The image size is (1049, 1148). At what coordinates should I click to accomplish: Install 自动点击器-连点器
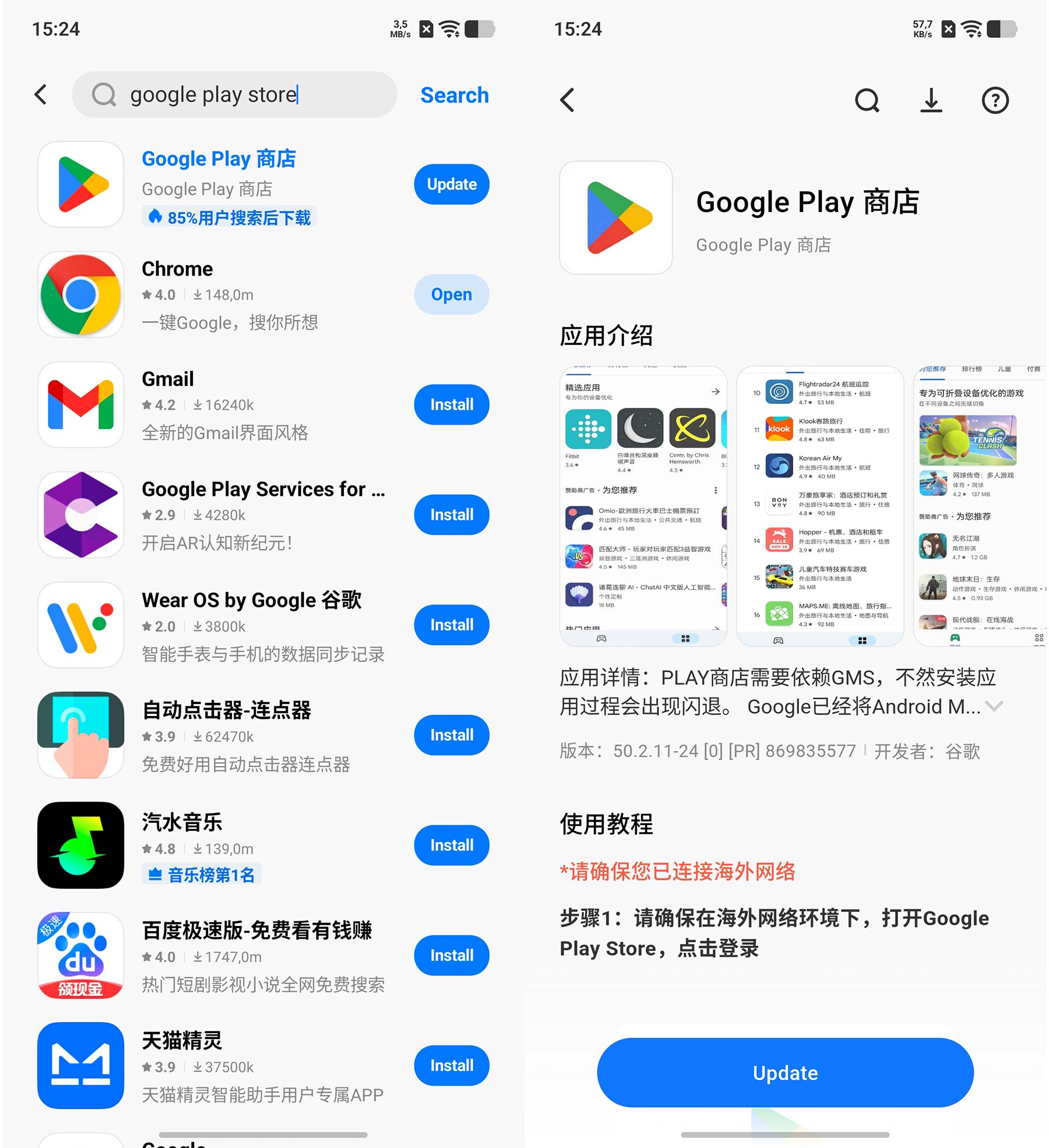[451, 735]
